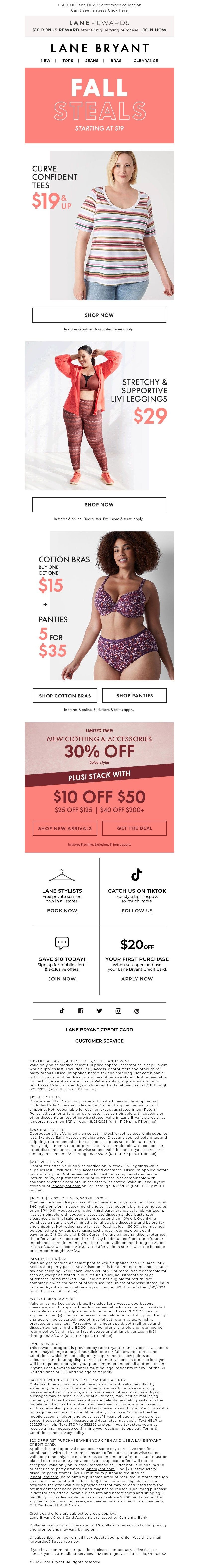Open CUSTOMER SERVICE link
The width and height of the screenshot is (199, 1568).
click(99, 1041)
